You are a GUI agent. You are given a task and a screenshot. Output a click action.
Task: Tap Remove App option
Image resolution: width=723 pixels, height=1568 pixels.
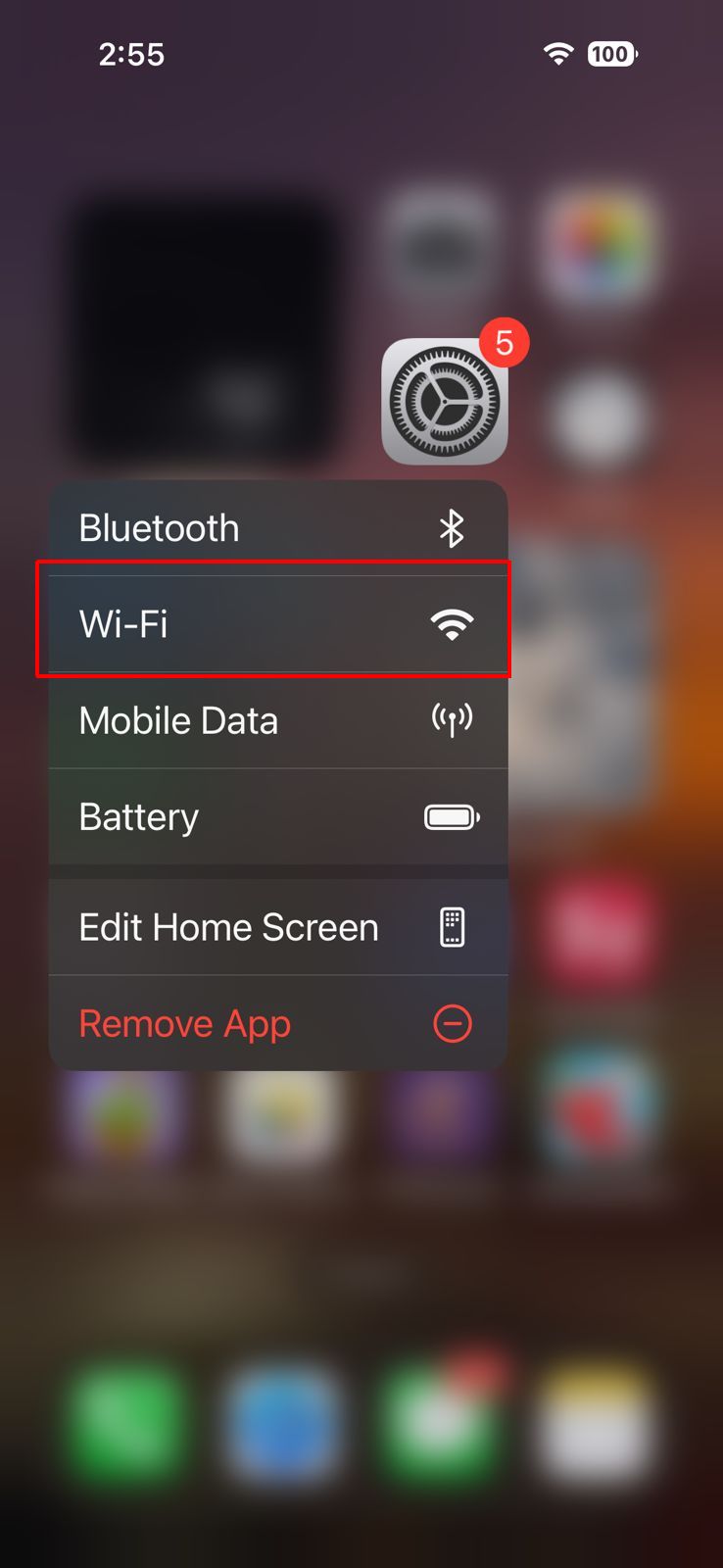click(277, 1023)
